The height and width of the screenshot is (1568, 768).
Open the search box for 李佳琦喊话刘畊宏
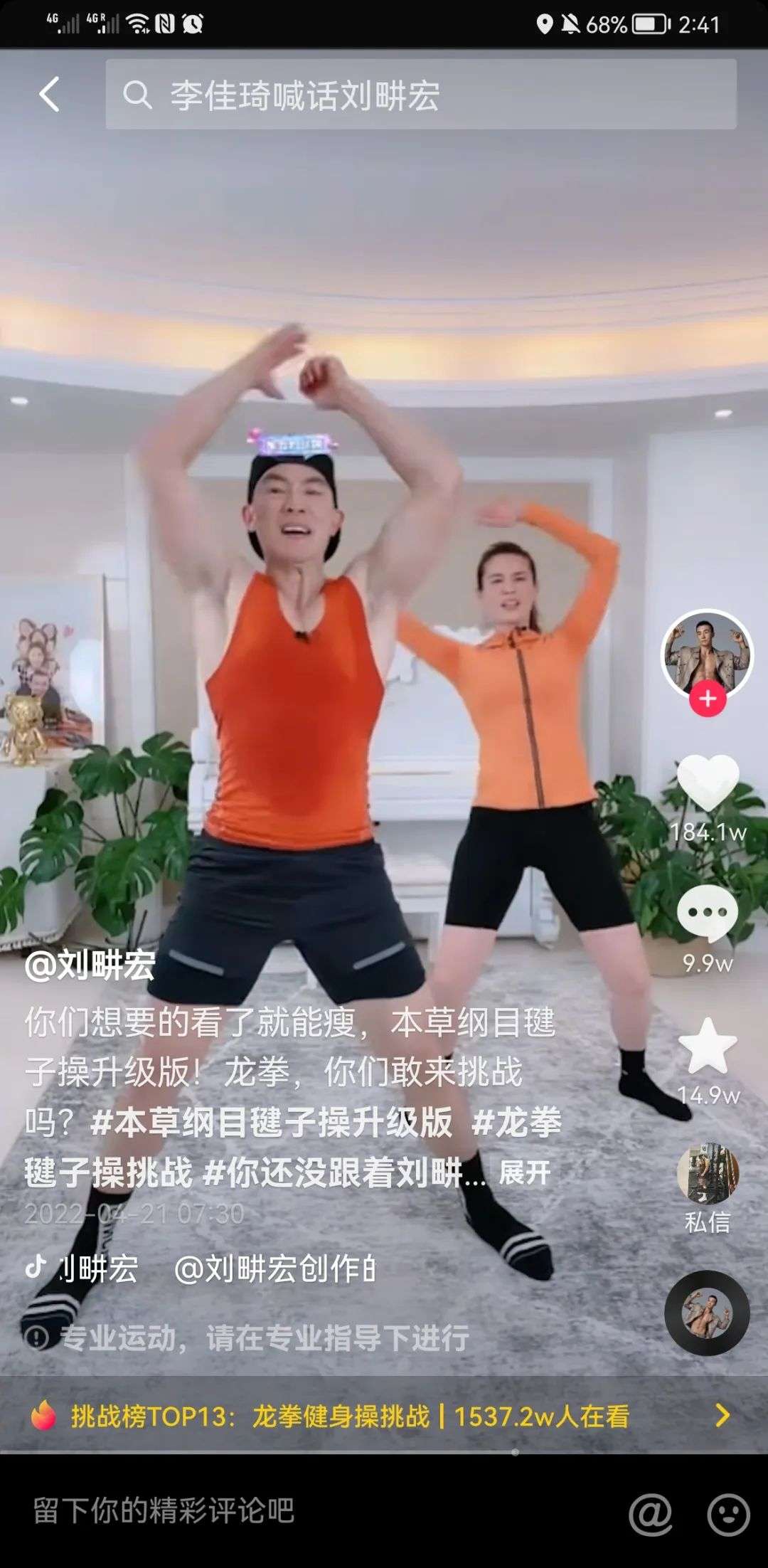click(421, 94)
